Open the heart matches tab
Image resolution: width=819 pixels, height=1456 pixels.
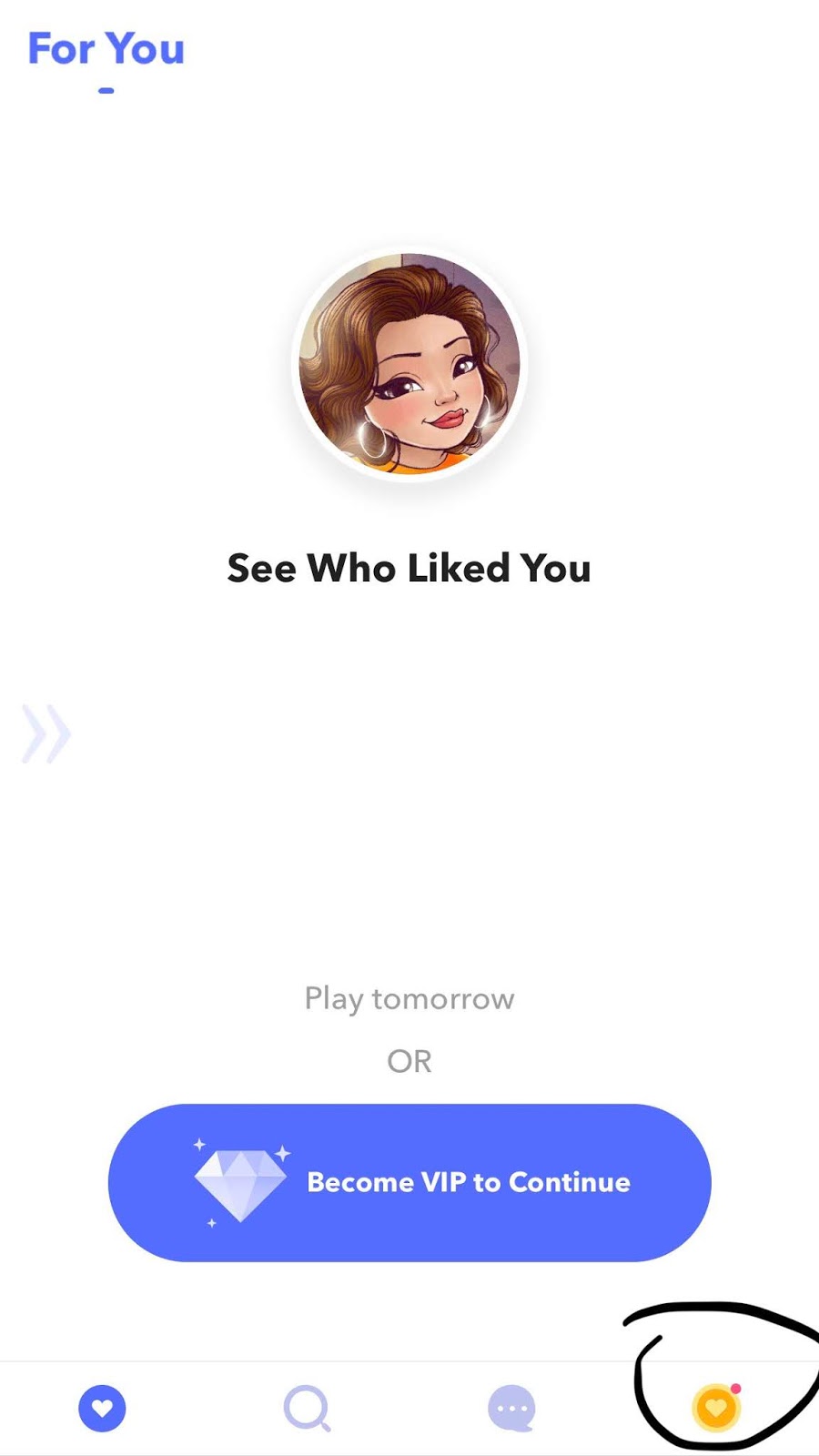click(102, 1408)
